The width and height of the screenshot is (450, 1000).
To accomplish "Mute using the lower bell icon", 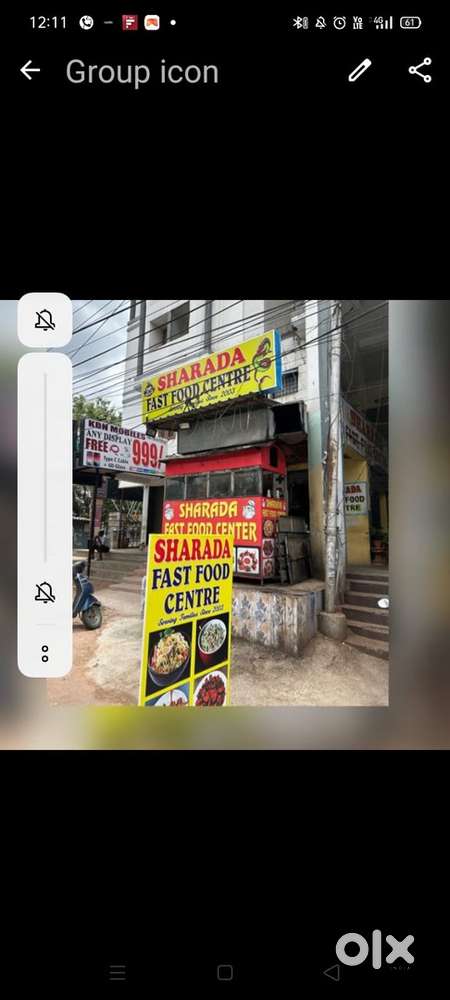I will (x=45, y=592).
